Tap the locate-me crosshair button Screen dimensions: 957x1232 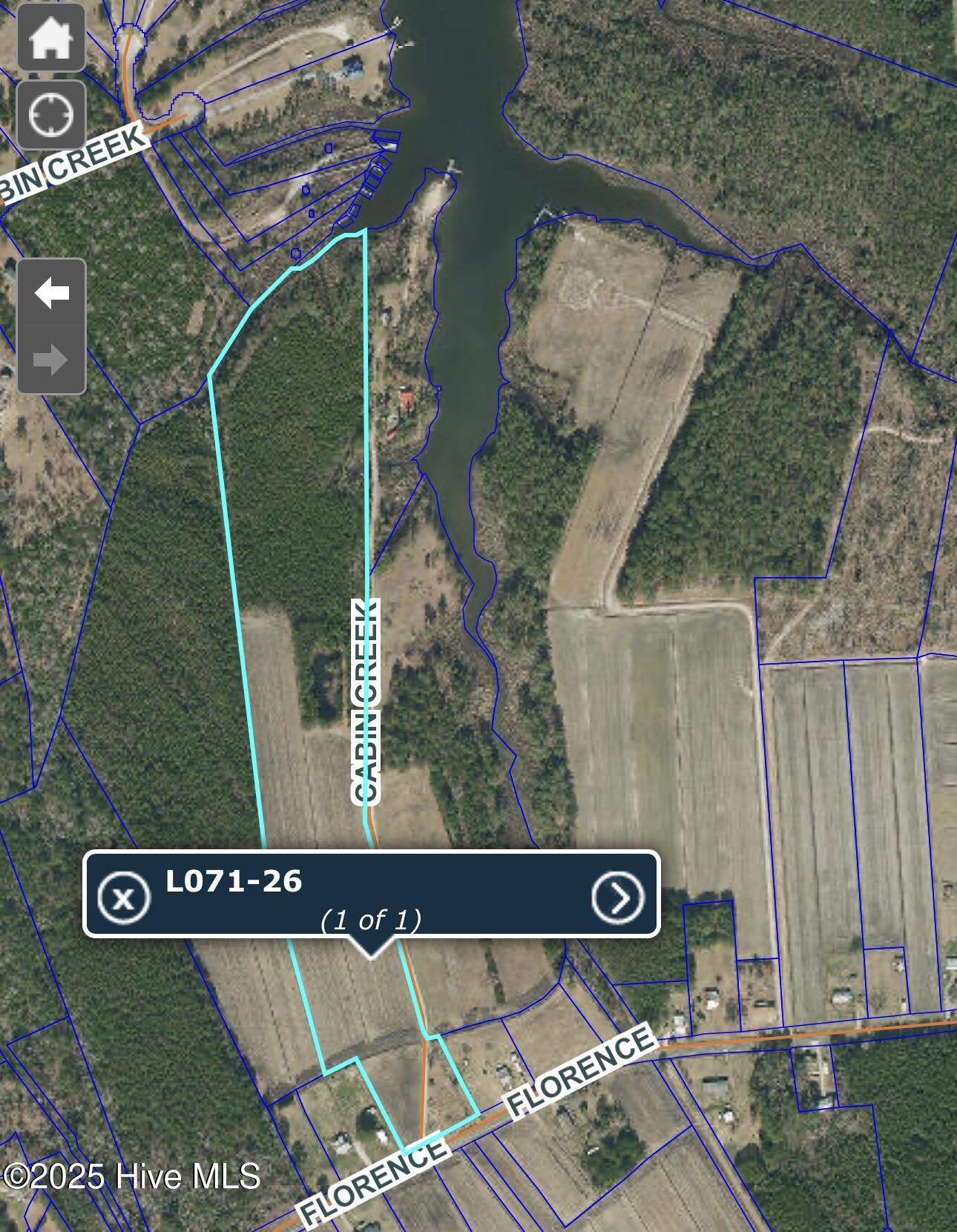(x=50, y=115)
